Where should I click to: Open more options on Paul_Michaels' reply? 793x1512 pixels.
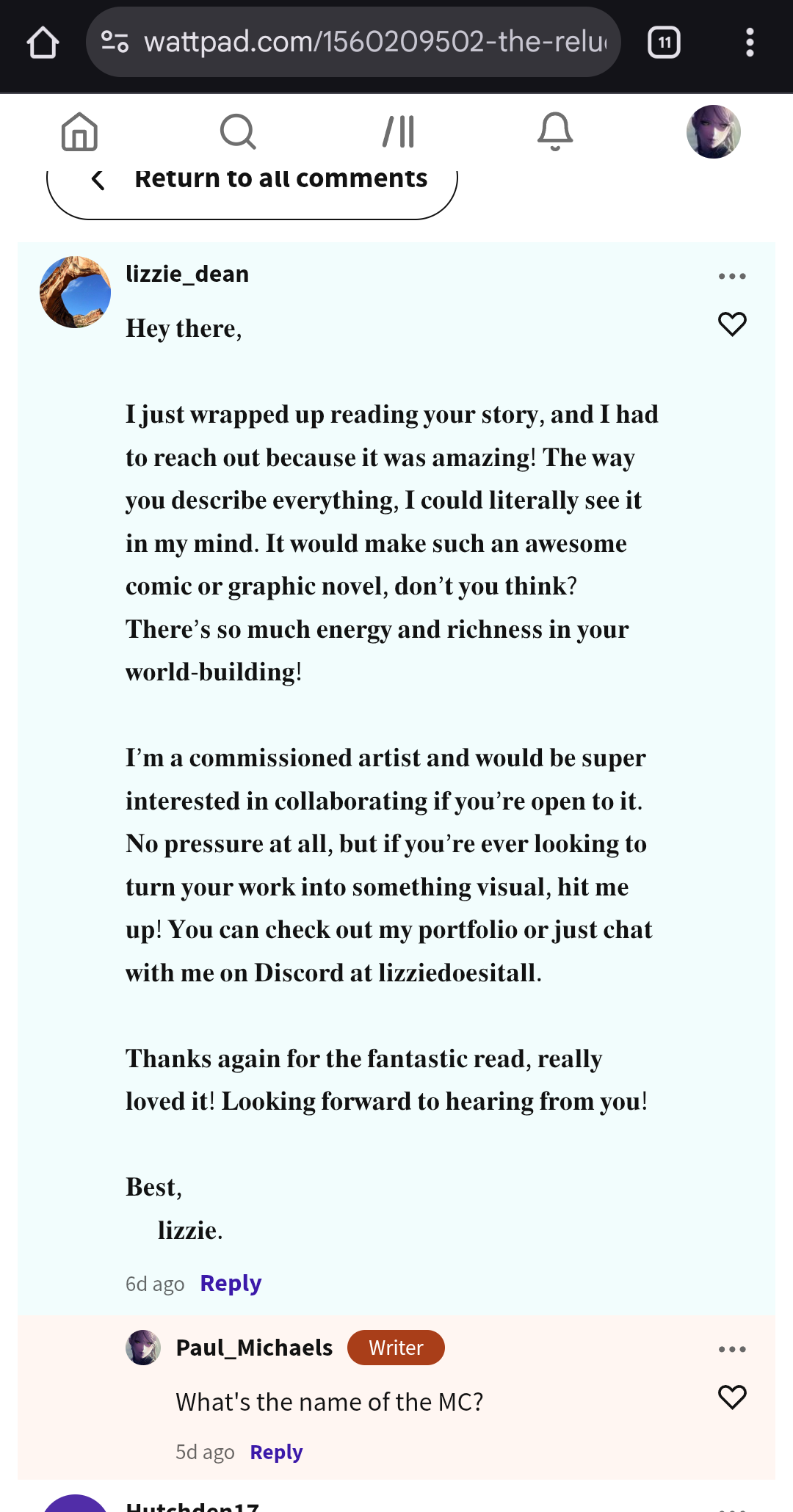tap(732, 1349)
